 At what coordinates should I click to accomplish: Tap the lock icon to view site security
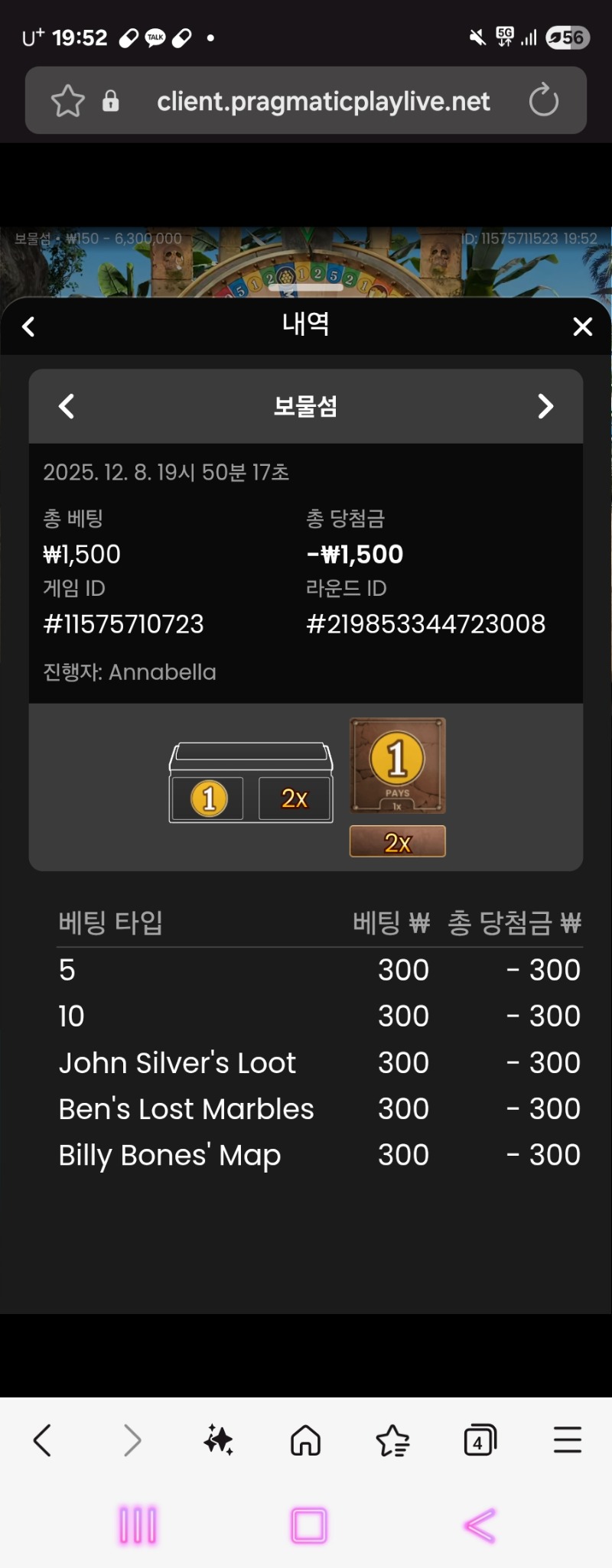112,100
